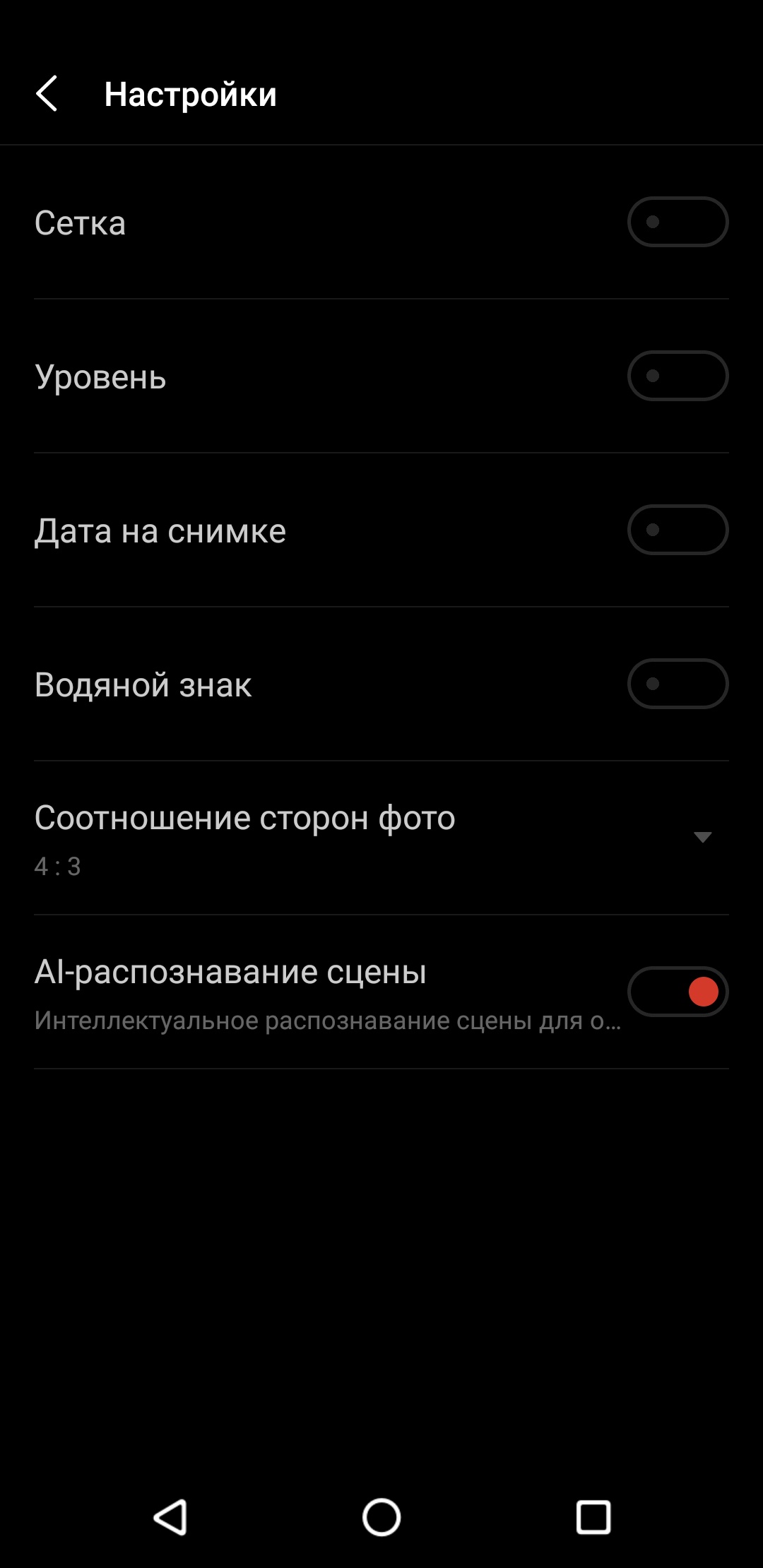Enable the Сетка grid toggle
The width and height of the screenshot is (763, 1568).
678,222
